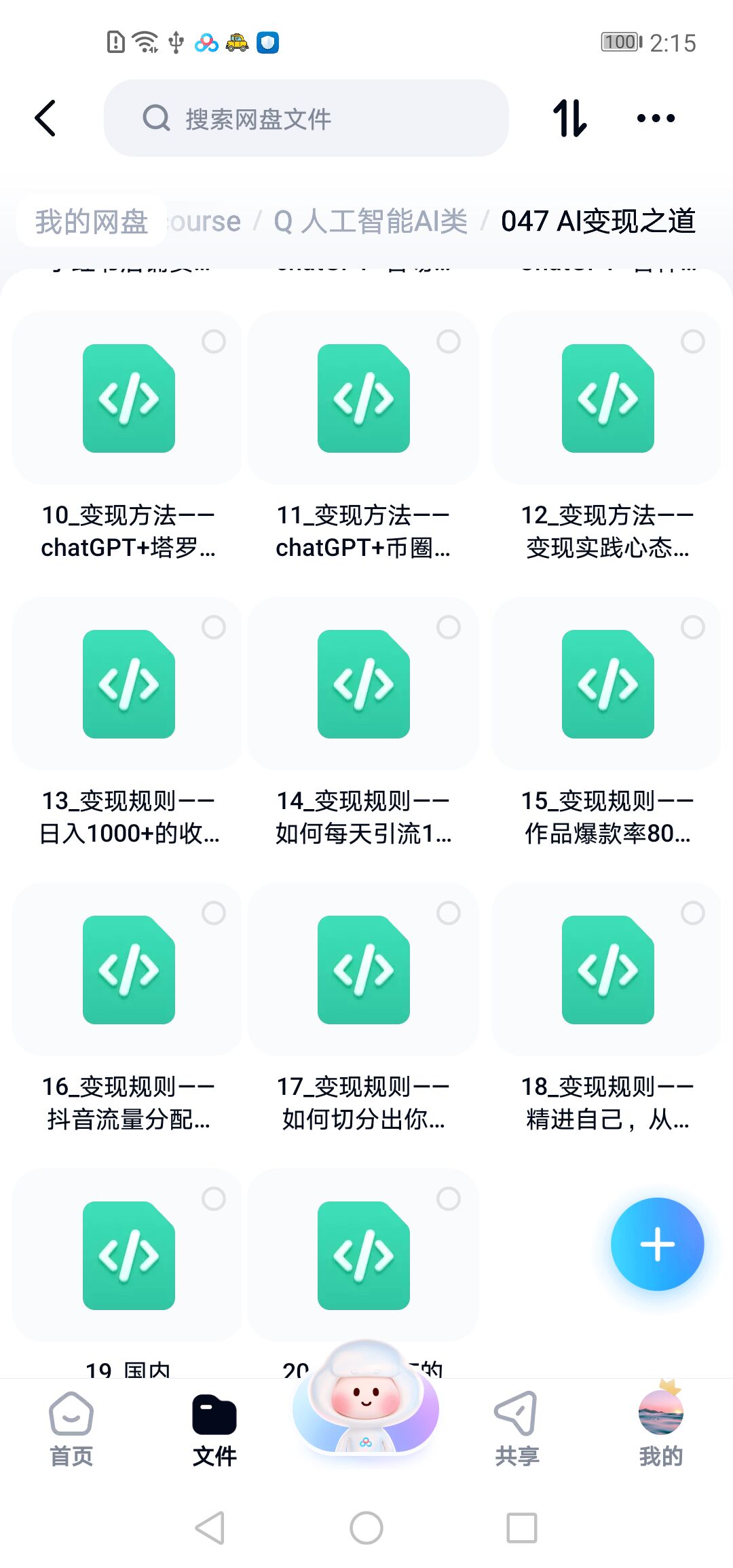Switch to the 首页 tab
The width and height of the screenshot is (733, 1568).
click(71, 1428)
